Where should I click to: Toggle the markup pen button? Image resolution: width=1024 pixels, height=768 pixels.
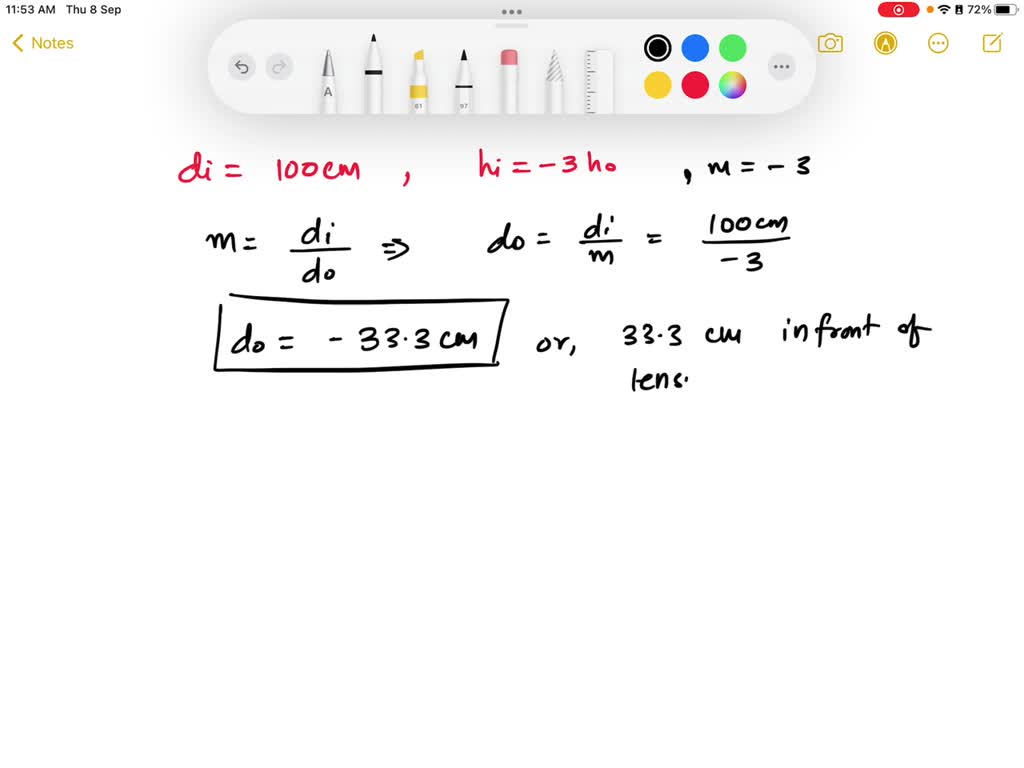[884, 43]
